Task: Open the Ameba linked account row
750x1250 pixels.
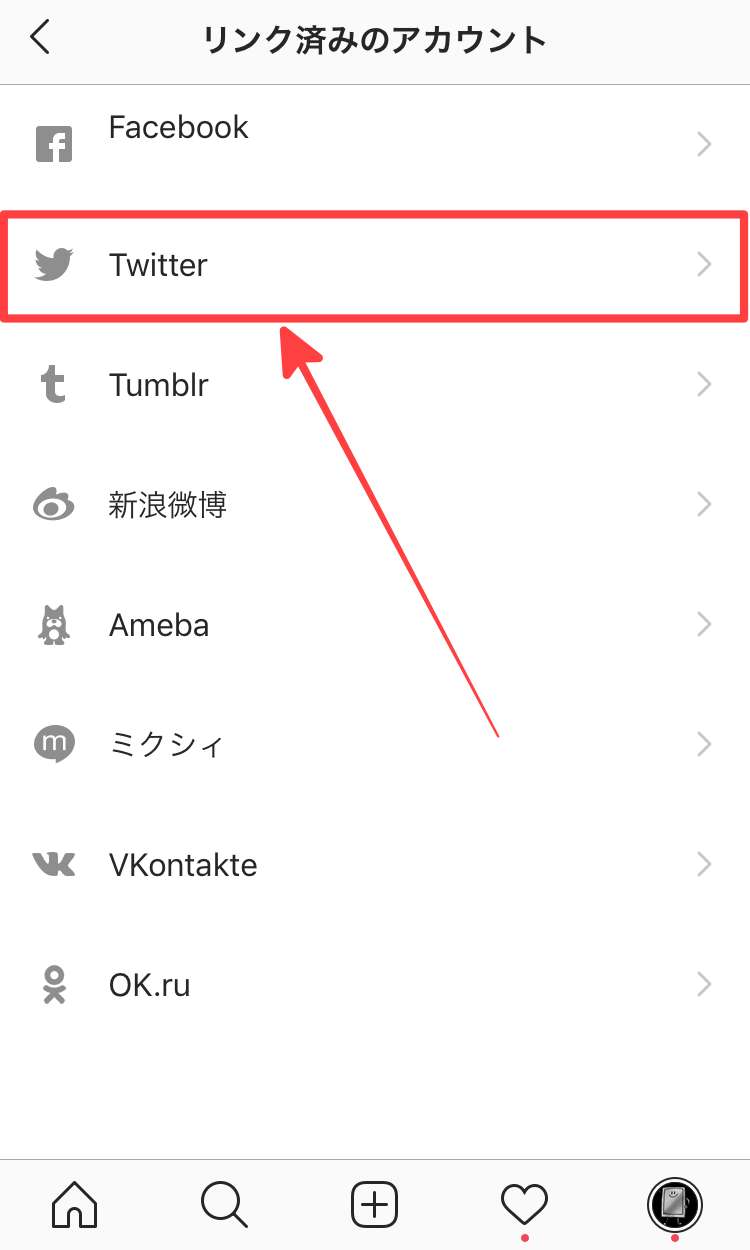Action: (375, 625)
